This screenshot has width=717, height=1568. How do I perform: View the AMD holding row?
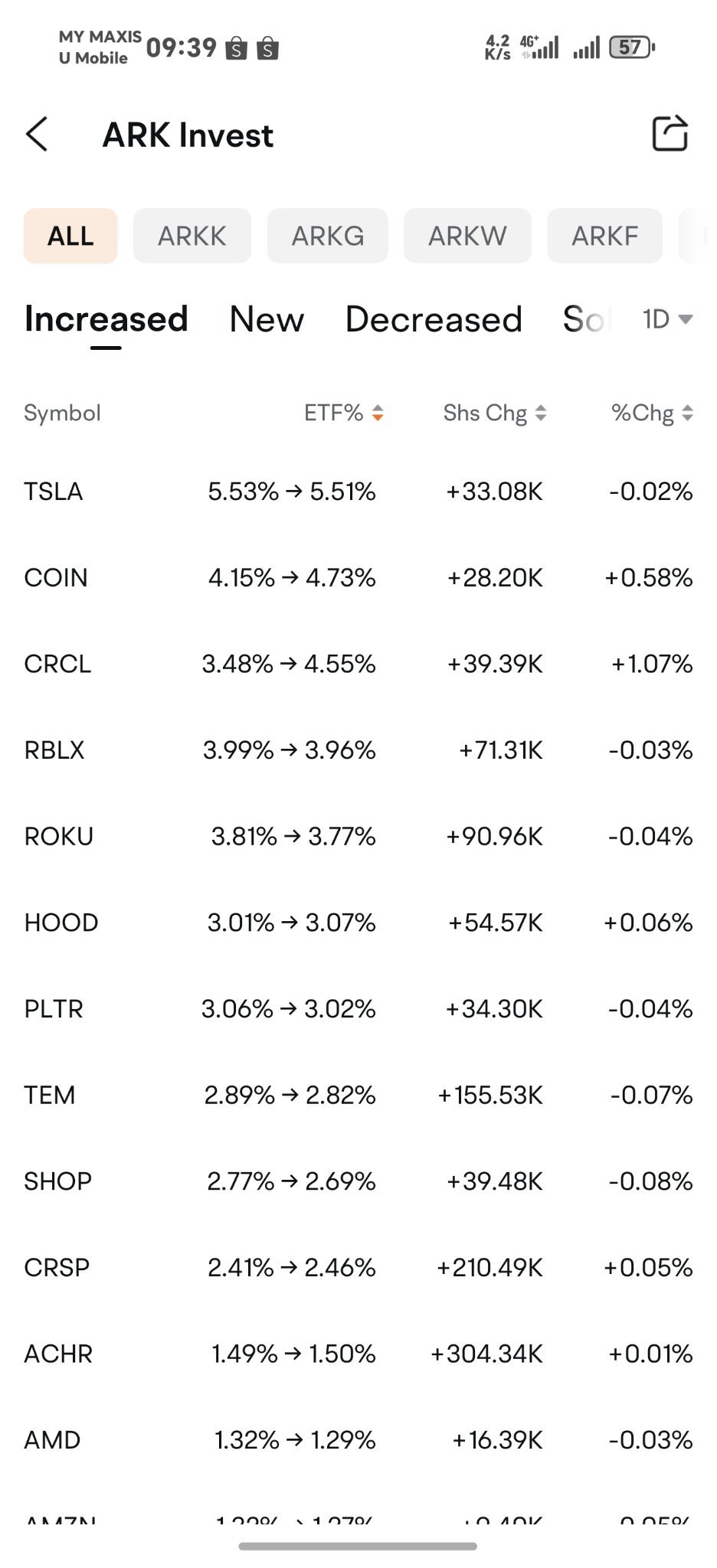pos(358,1440)
